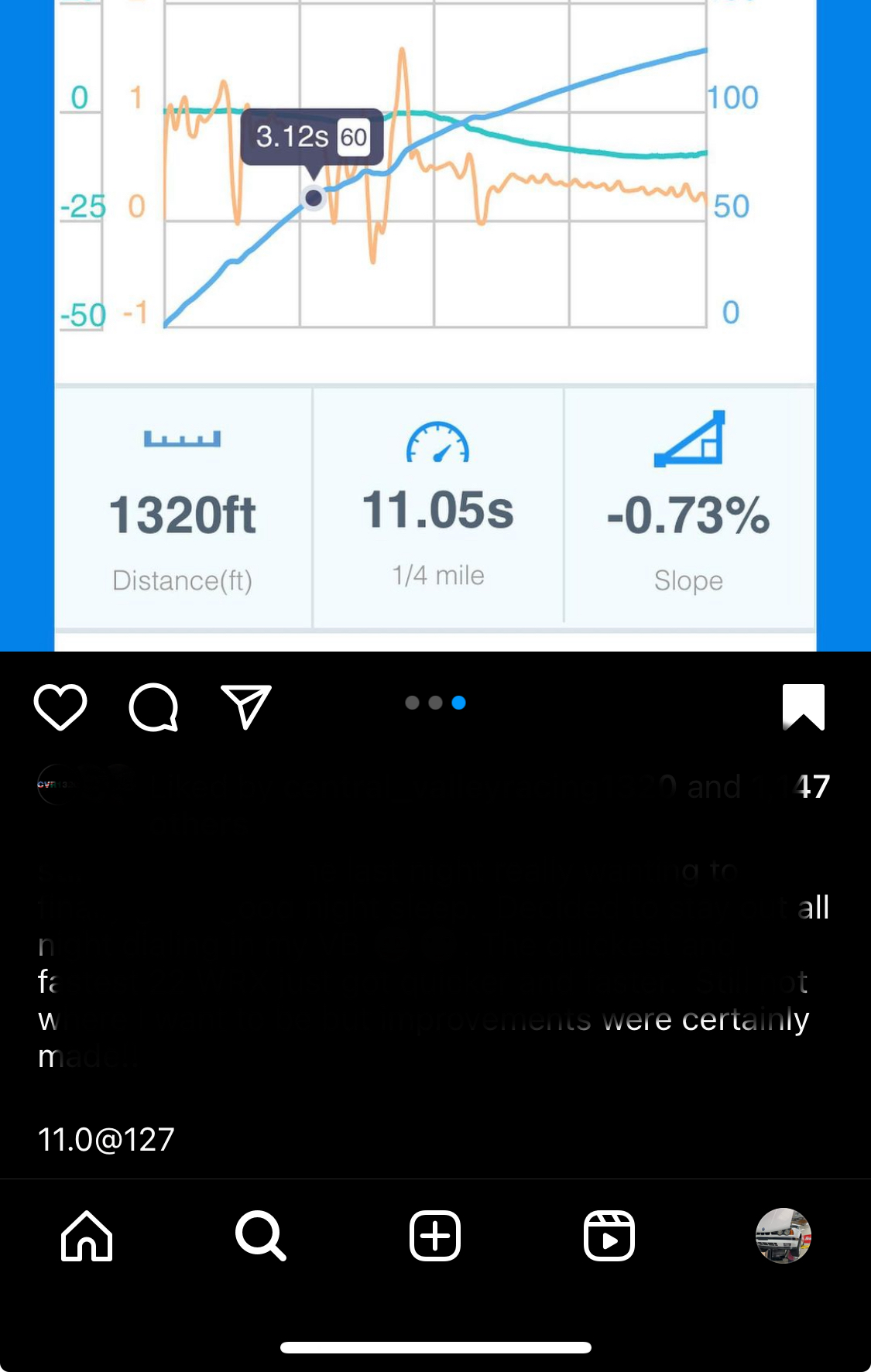Like this post with the heart icon
Screen dimensions: 871x1372
pos(60,707)
